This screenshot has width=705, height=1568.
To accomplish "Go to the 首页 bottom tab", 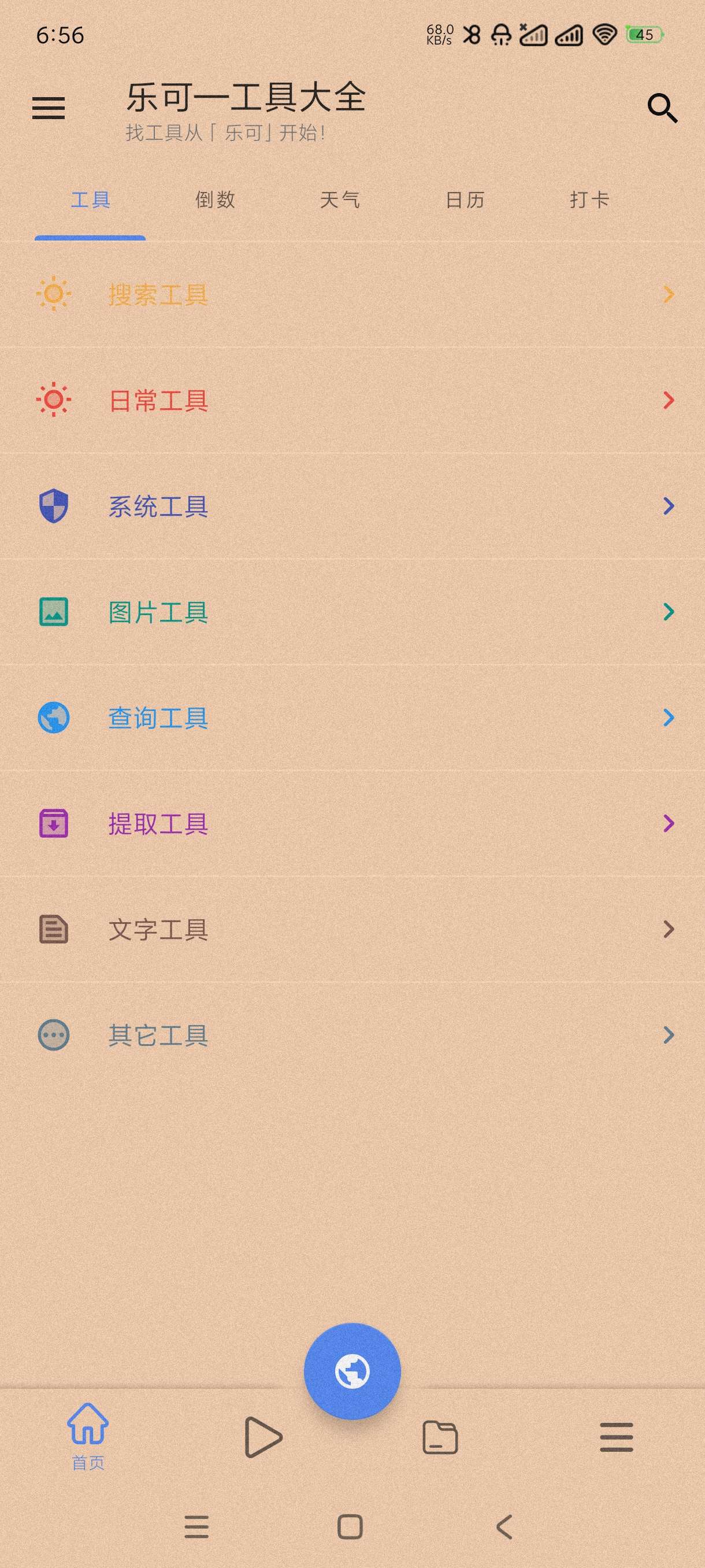I will click(88, 1435).
